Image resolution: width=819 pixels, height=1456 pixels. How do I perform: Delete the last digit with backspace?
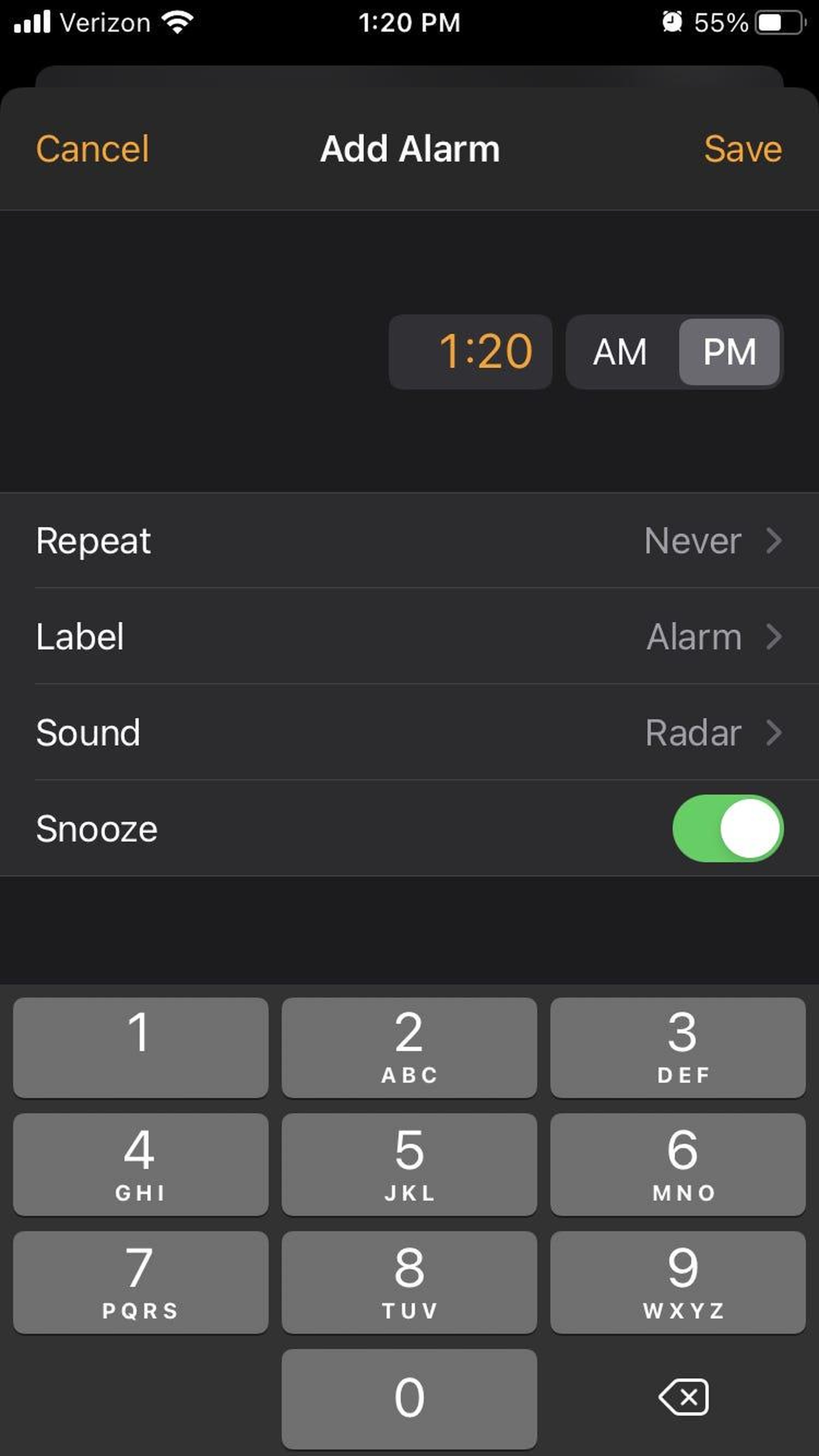(x=683, y=1397)
